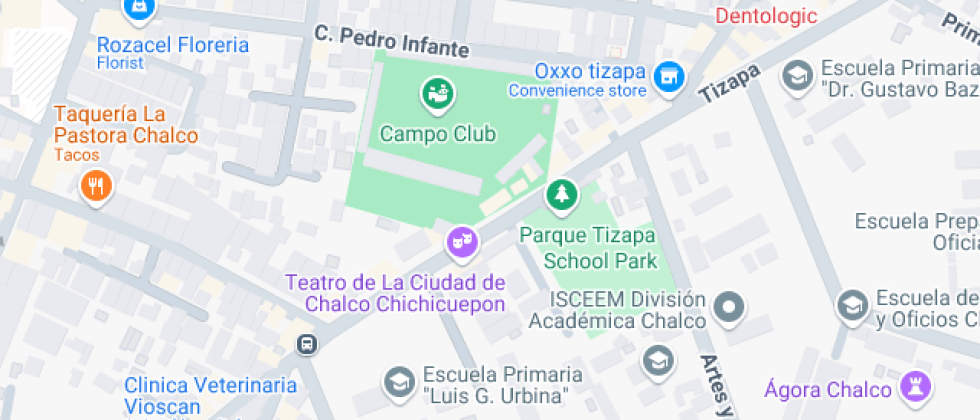
Task: Tap the bus stop icon on the street
Action: [308, 345]
